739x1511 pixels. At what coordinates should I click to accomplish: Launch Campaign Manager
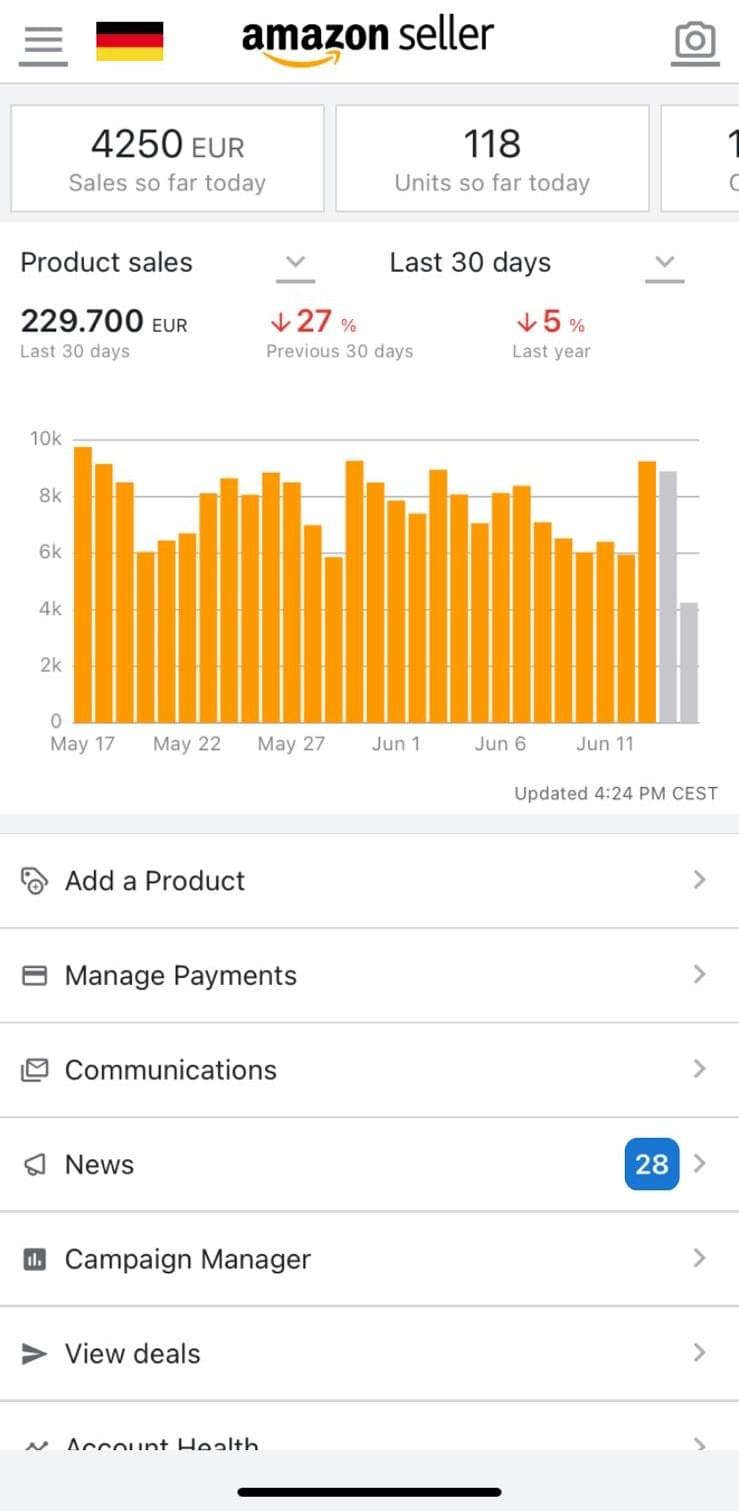[x=368, y=1259]
